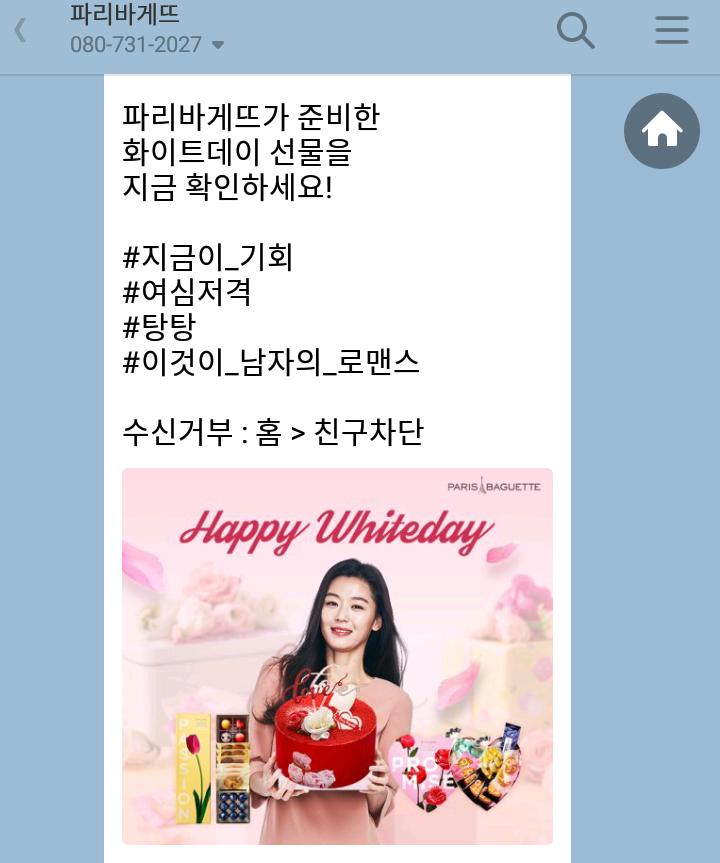Open the chat side menu
Image resolution: width=720 pixels, height=863 pixels.
[672, 30]
